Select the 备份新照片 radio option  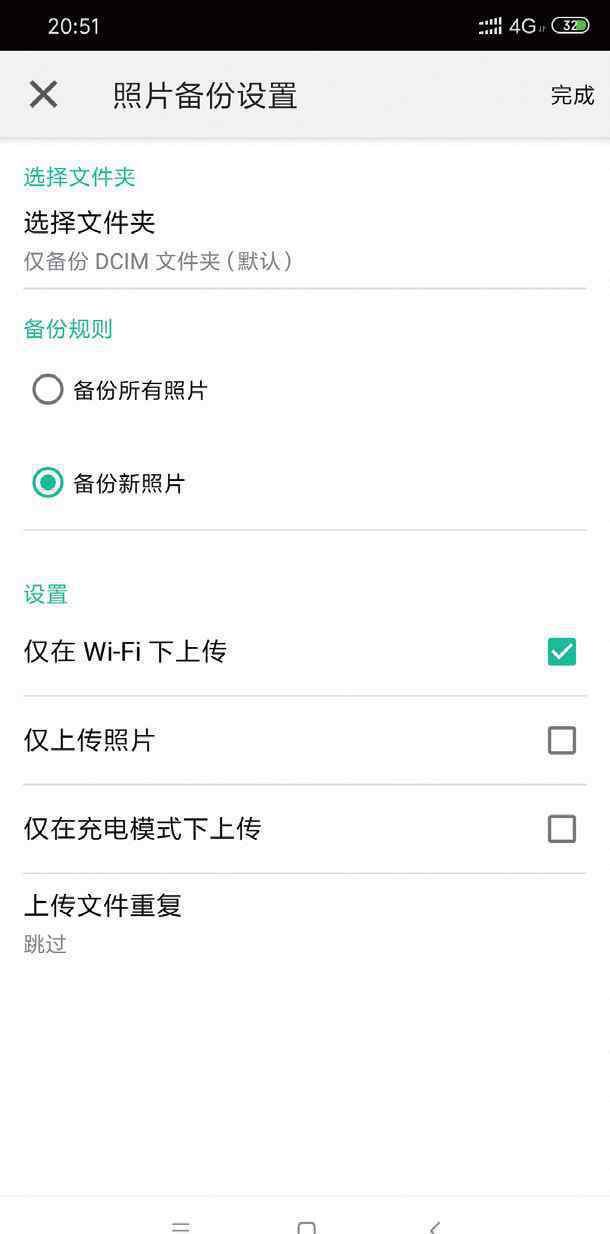click(x=48, y=483)
